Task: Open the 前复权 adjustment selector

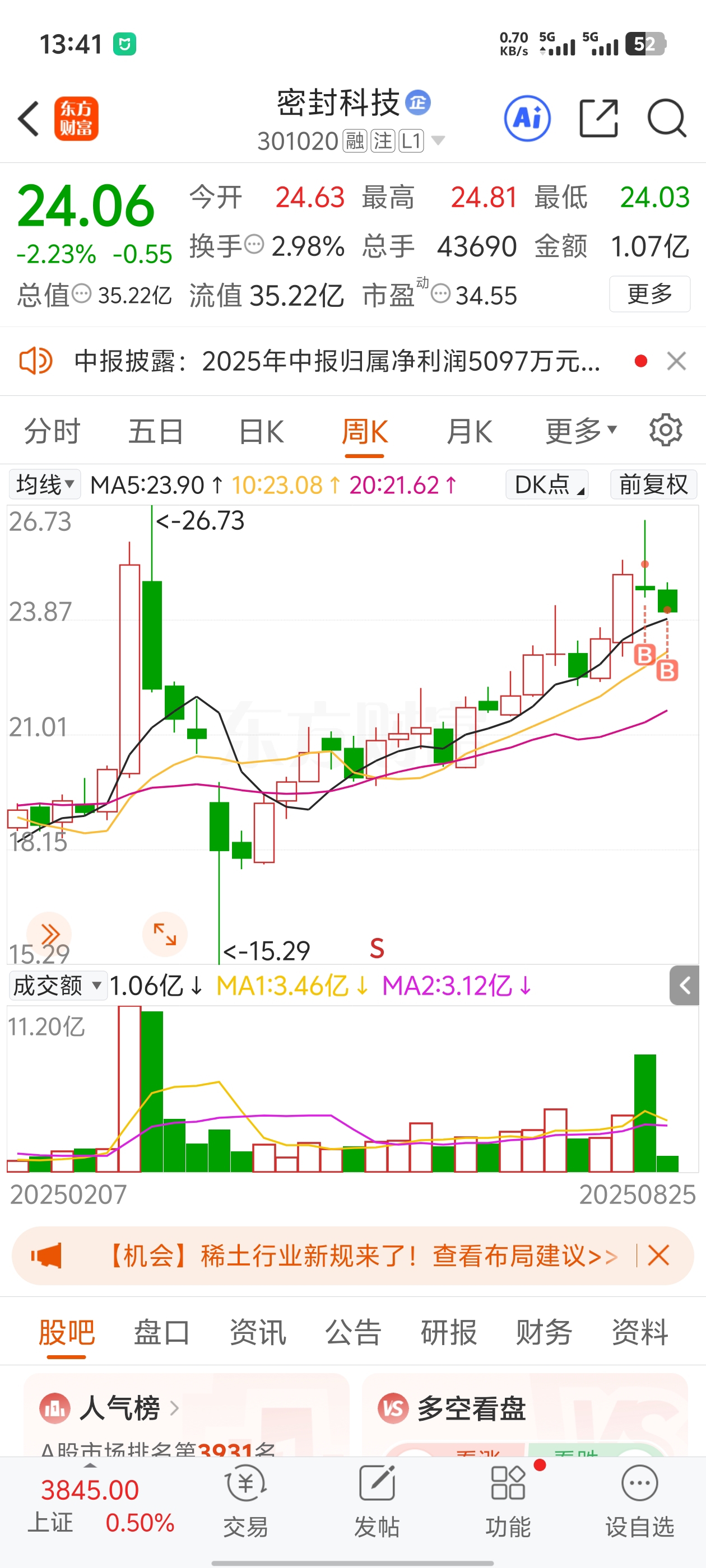Action: click(654, 484)
